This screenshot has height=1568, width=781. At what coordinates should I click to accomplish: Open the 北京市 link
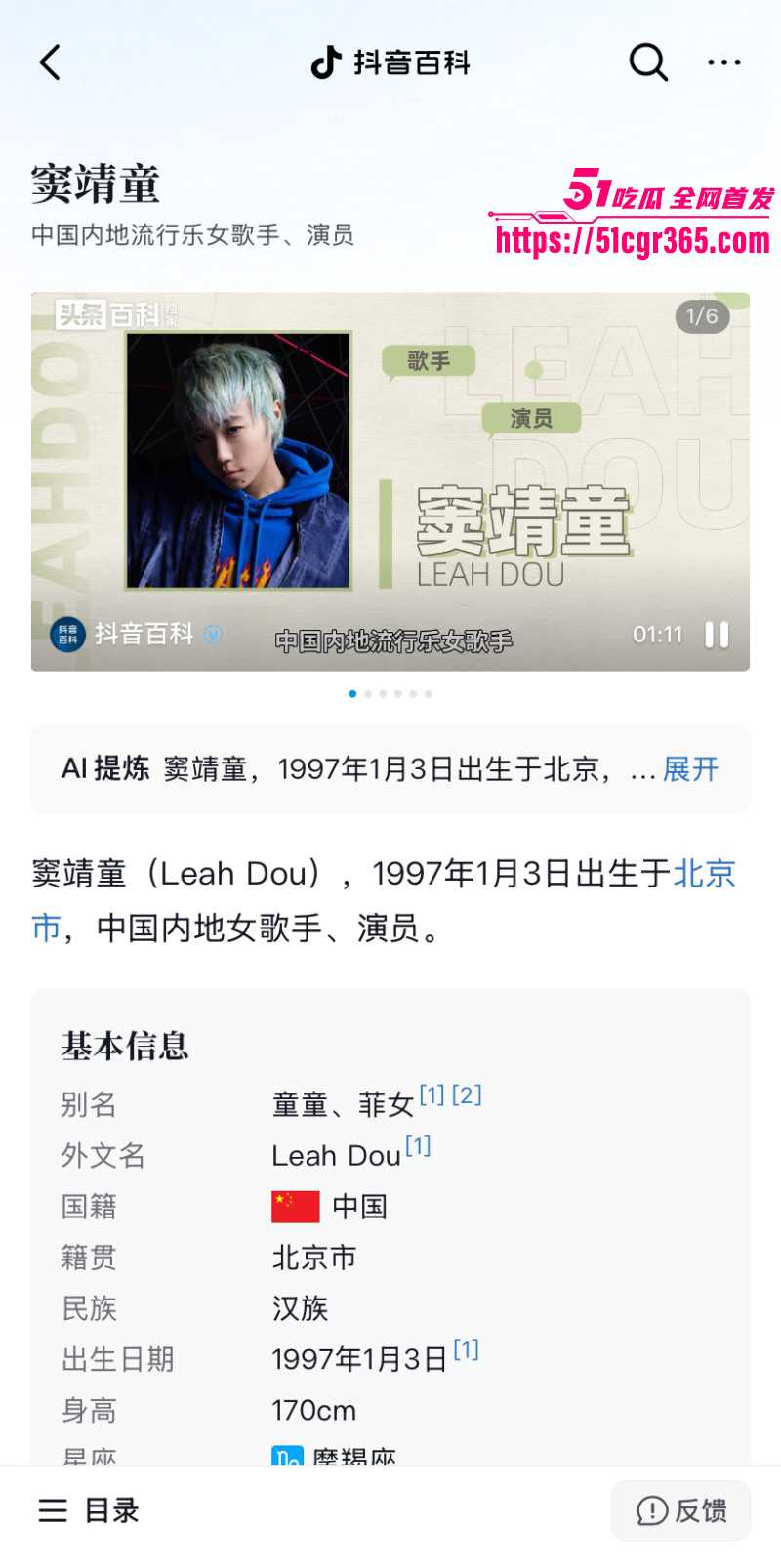pos(704,874)
